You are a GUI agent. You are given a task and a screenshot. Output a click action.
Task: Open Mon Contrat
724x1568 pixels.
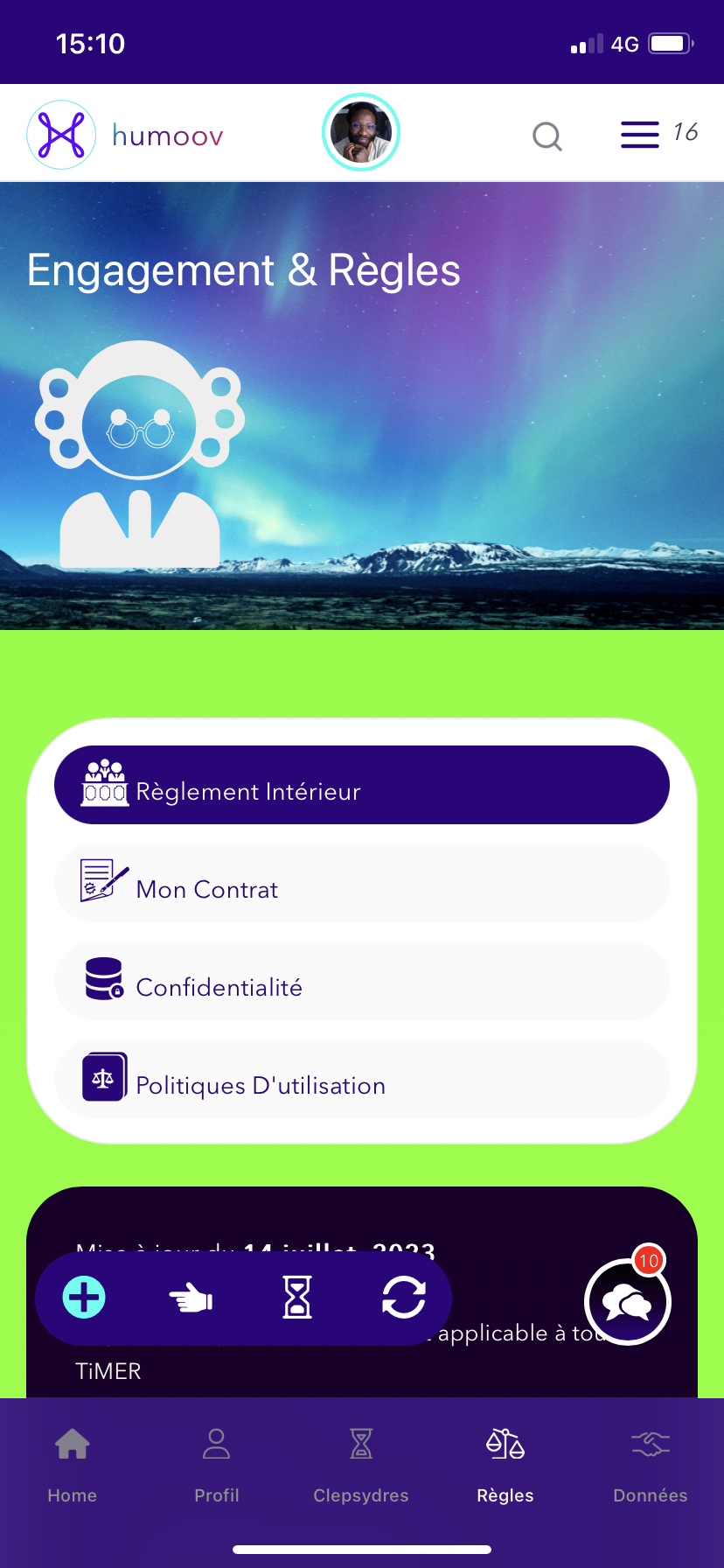(362, 883)
